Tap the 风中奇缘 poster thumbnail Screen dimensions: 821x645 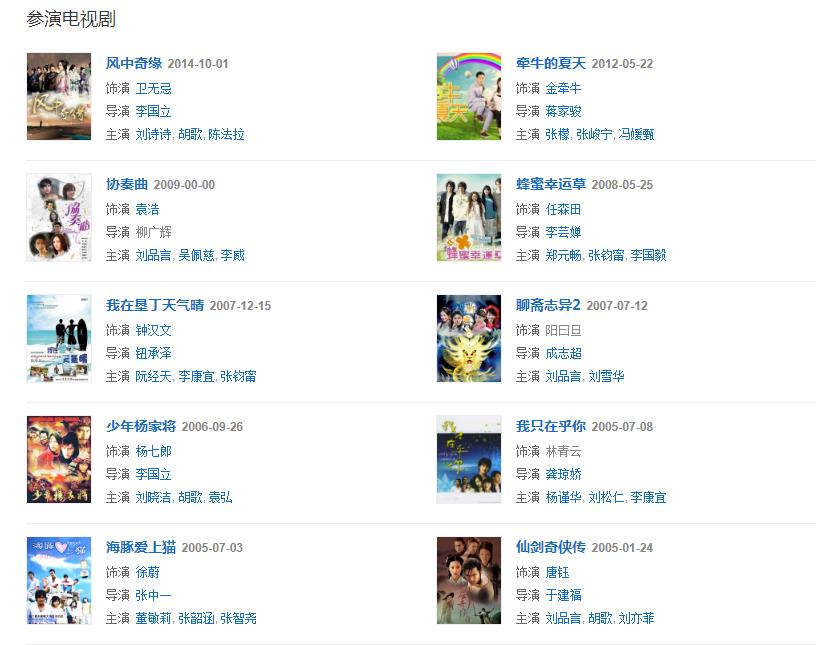59,97
